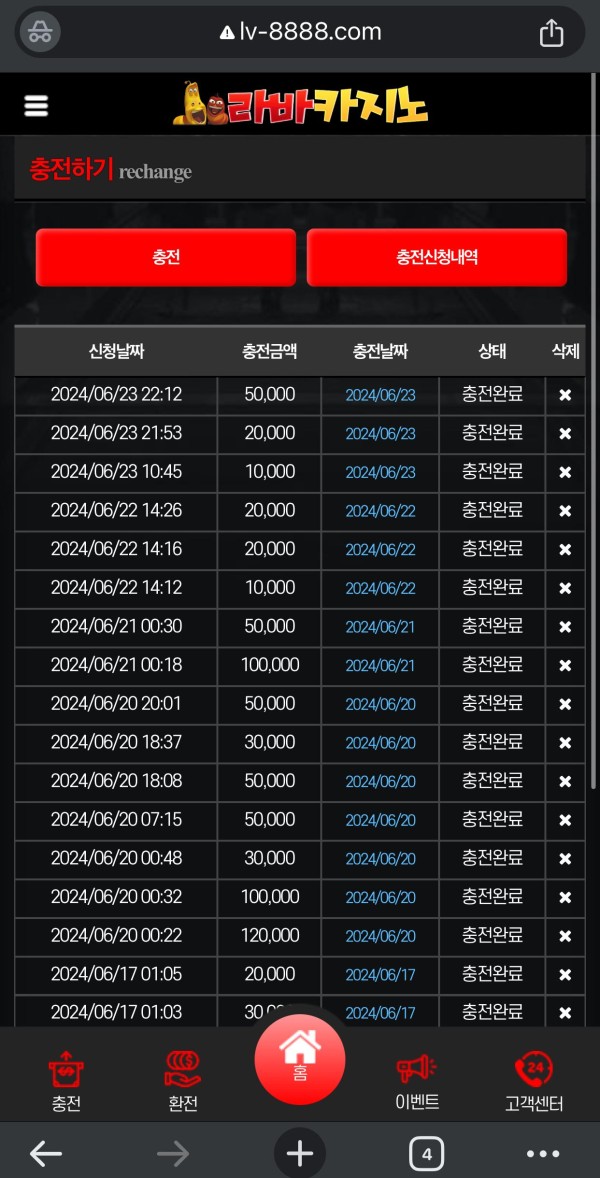Go to the 홈 home button
The height and width of the screenshot is (1178, 600).
click(300, 1058)
